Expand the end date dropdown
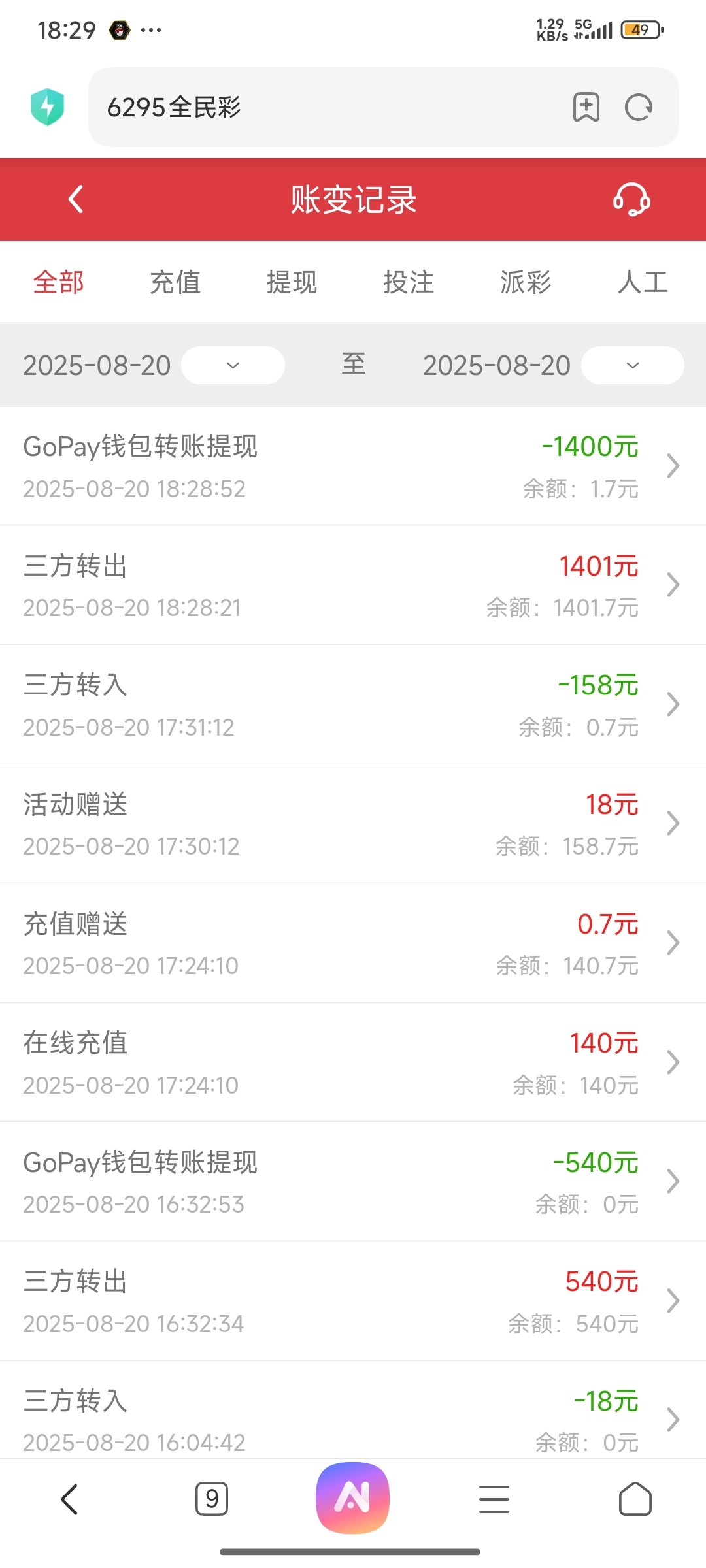706x1568 pixels. [x=632, y=365]
